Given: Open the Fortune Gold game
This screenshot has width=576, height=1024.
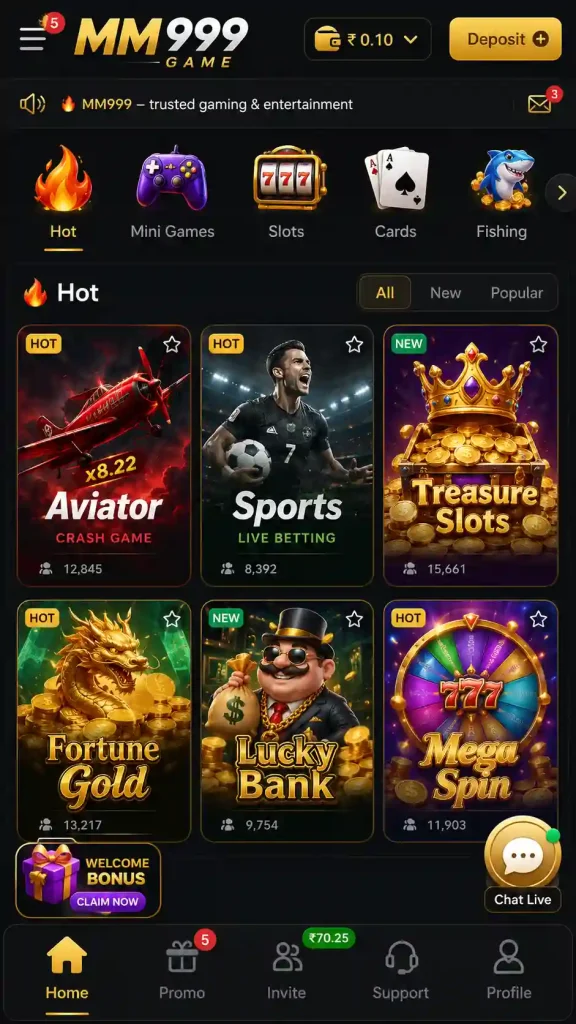Looking at the screenshot, I should (x=104, y=721).
